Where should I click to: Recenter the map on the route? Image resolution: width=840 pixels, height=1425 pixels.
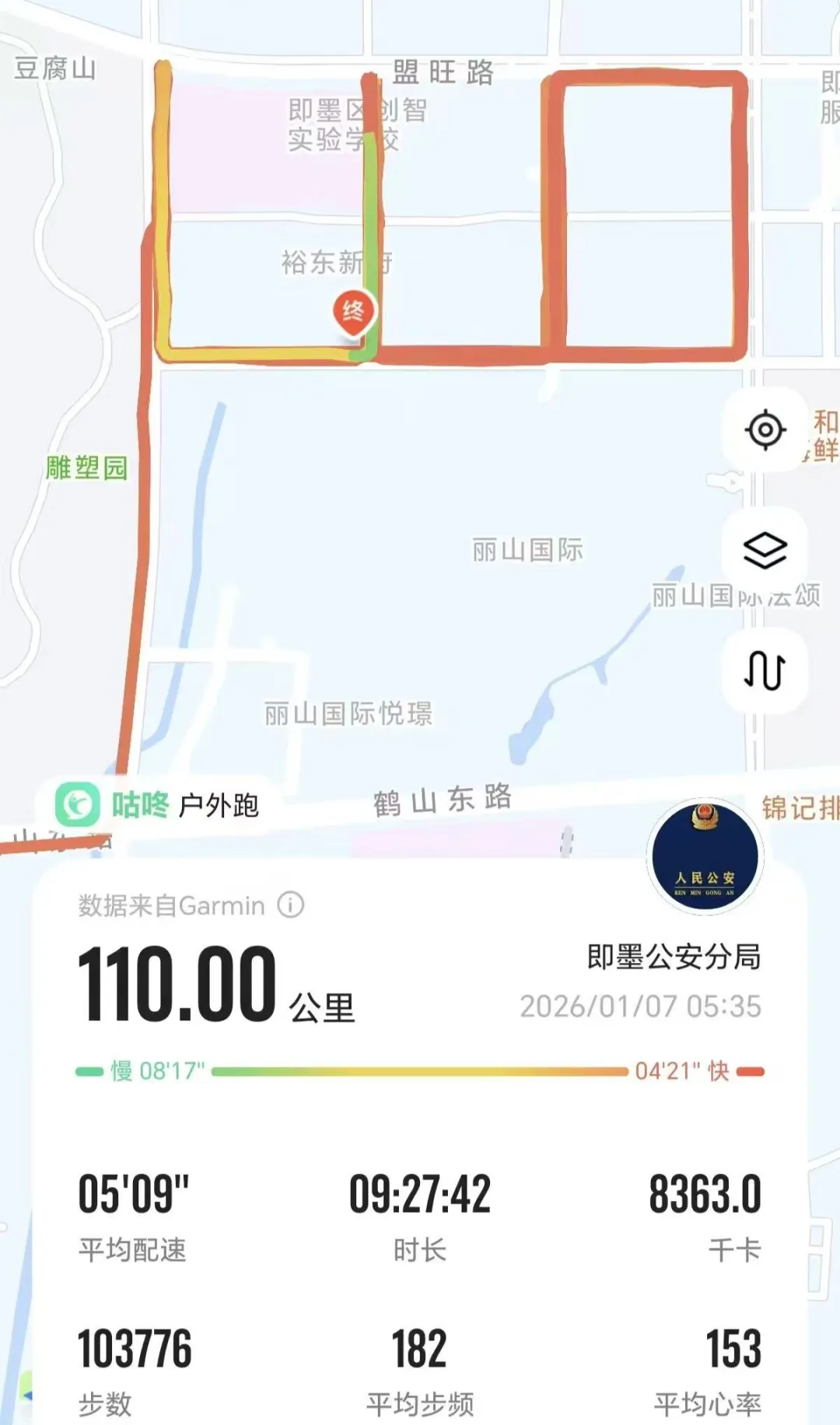pos(765,429)
